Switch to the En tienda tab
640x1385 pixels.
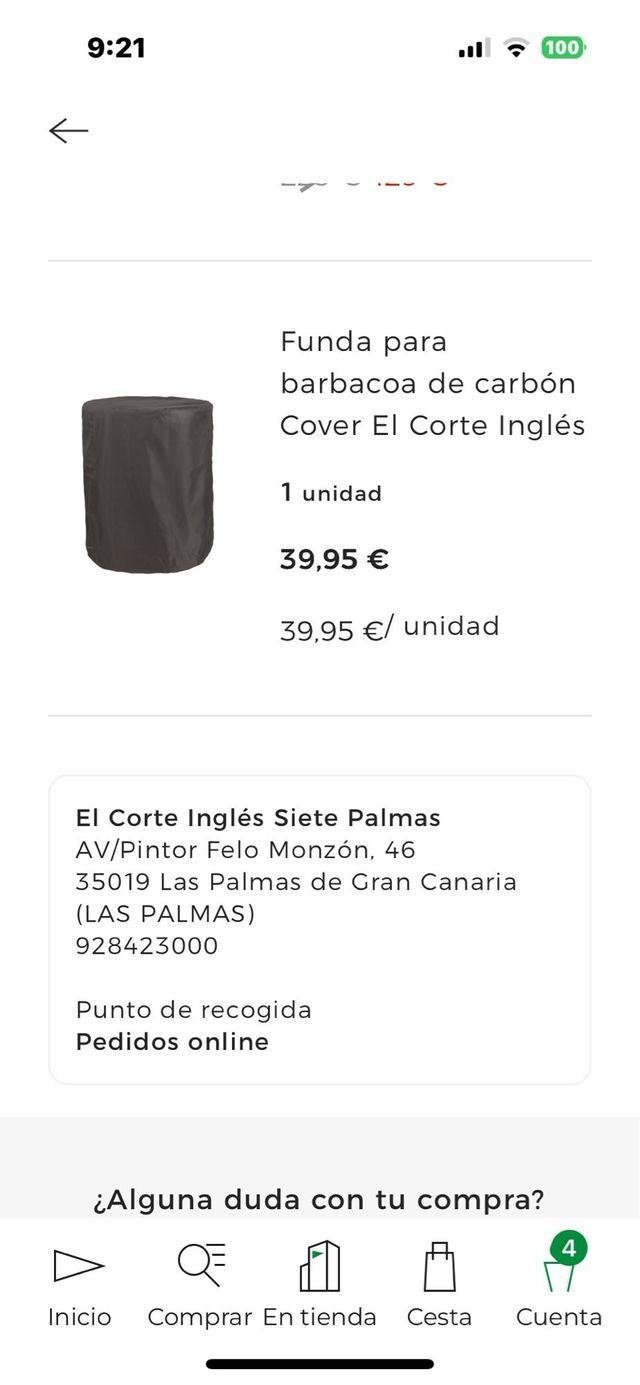pos(320,1283)
